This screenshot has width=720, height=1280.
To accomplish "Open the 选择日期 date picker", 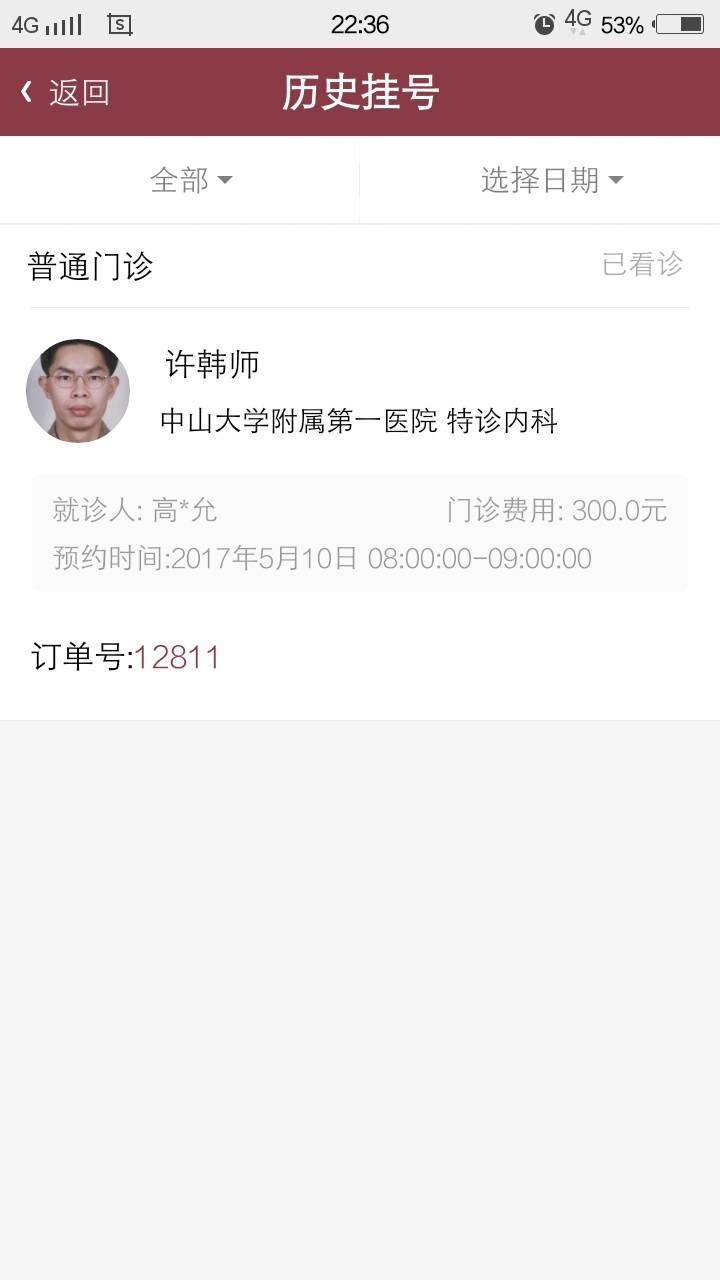I will (x=551, y=180).
